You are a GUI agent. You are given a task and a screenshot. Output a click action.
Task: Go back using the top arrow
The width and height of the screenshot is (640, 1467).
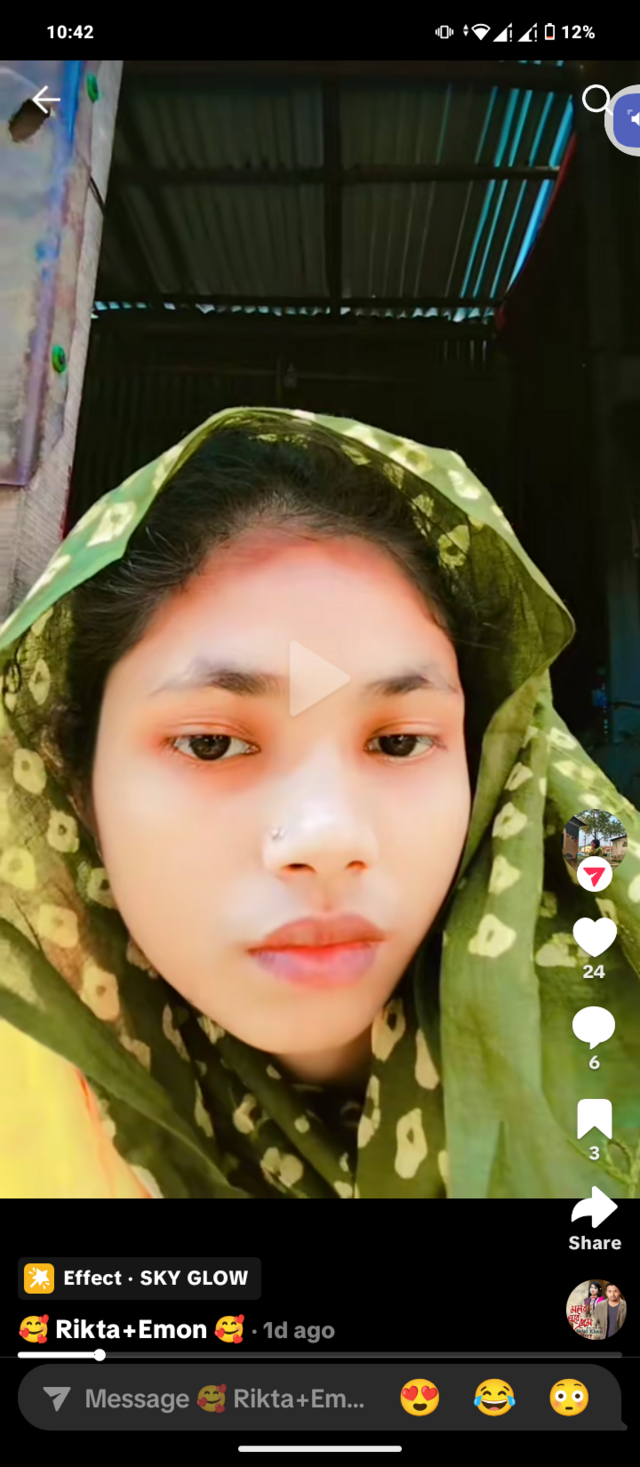(x=46, y=99)
